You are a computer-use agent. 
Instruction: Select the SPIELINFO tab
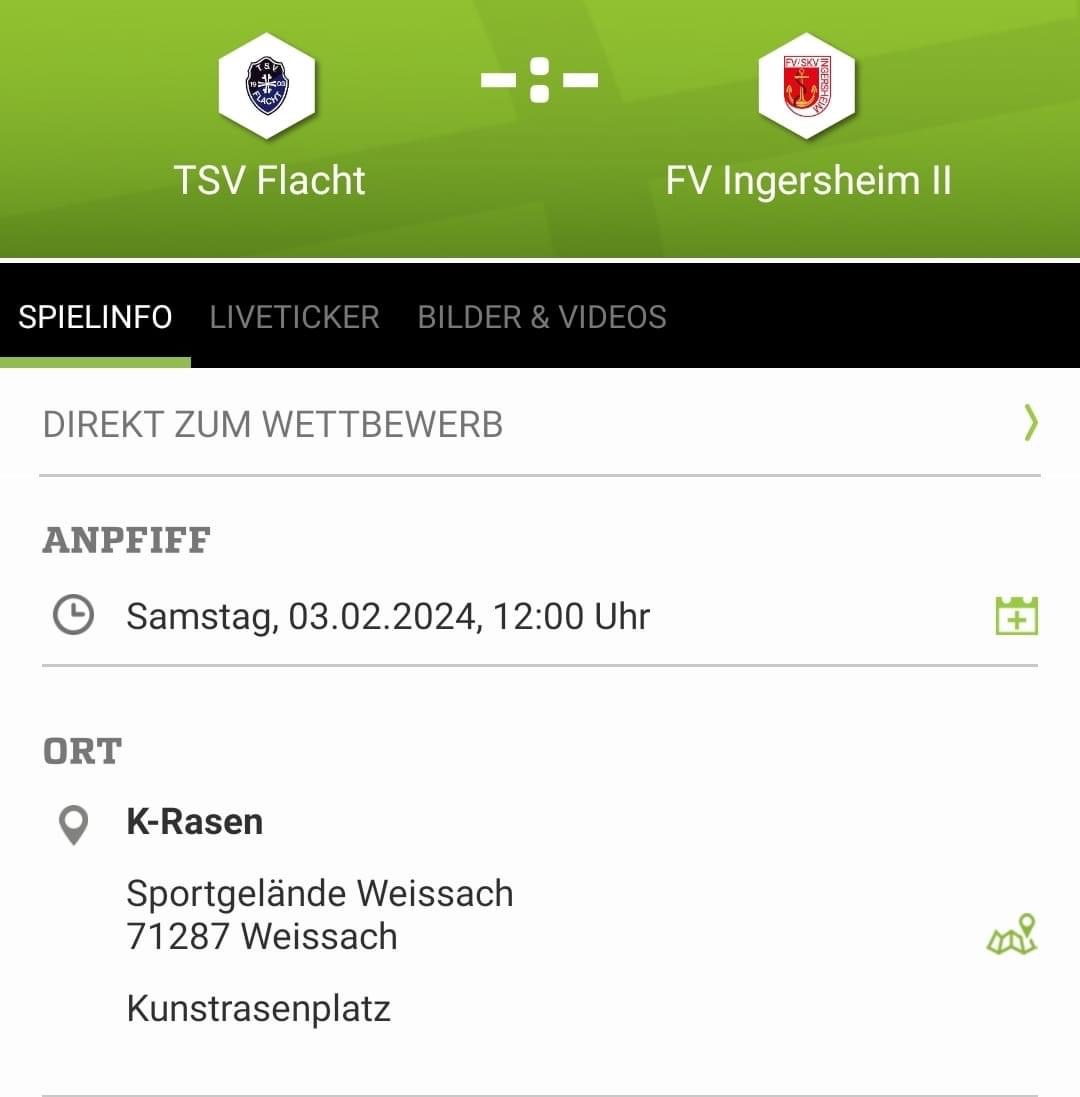94,317
